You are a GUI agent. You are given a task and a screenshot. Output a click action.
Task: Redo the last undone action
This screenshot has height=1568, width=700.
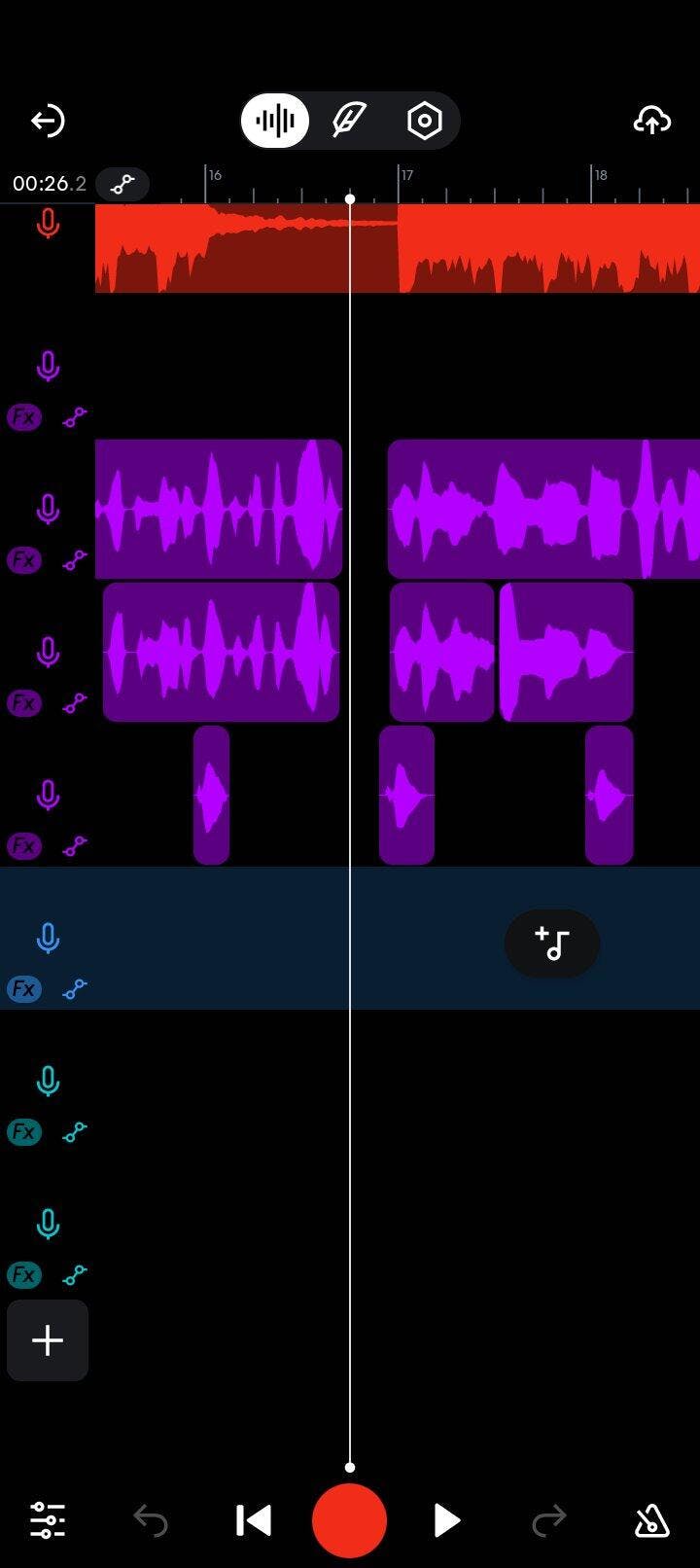(x=549, y=1520)
